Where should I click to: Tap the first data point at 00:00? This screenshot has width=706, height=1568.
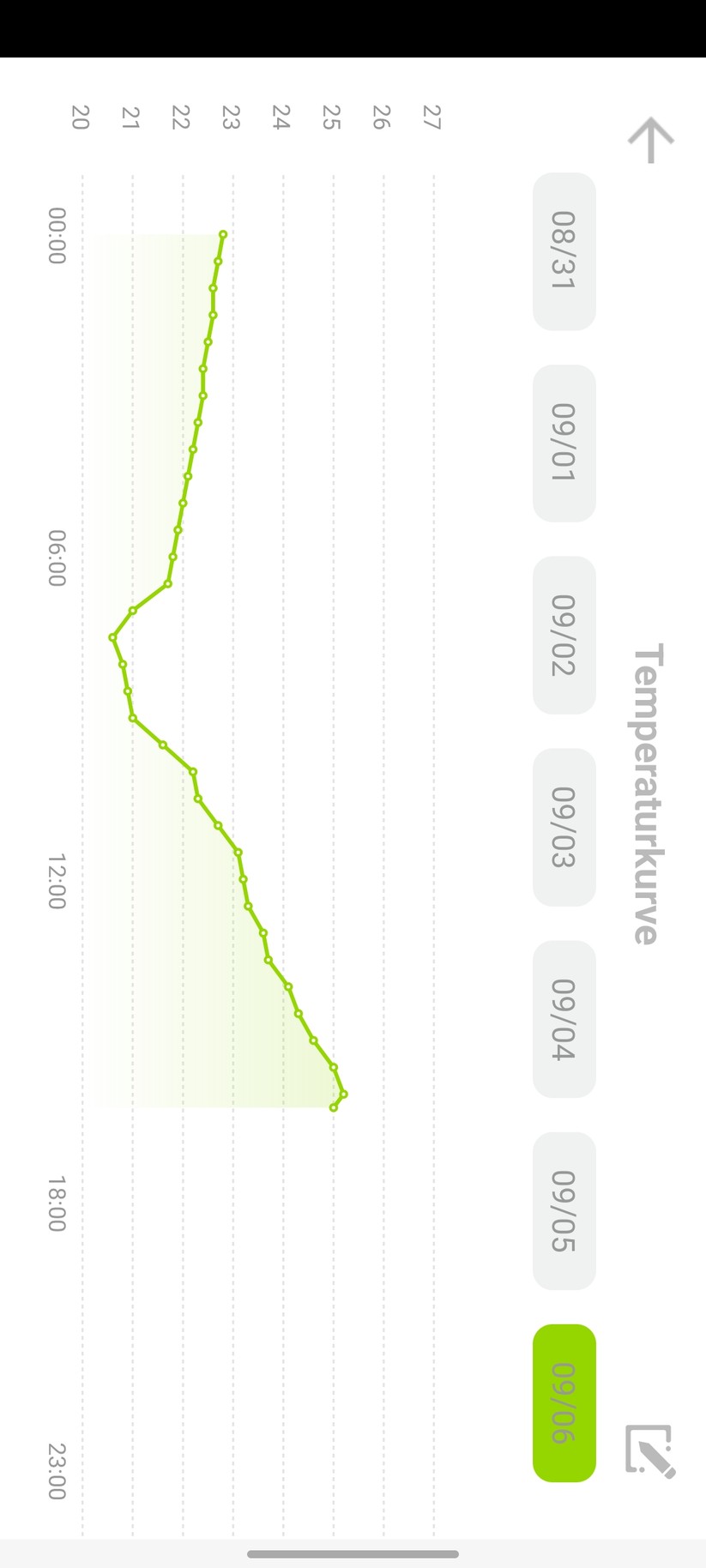[221, 234]
